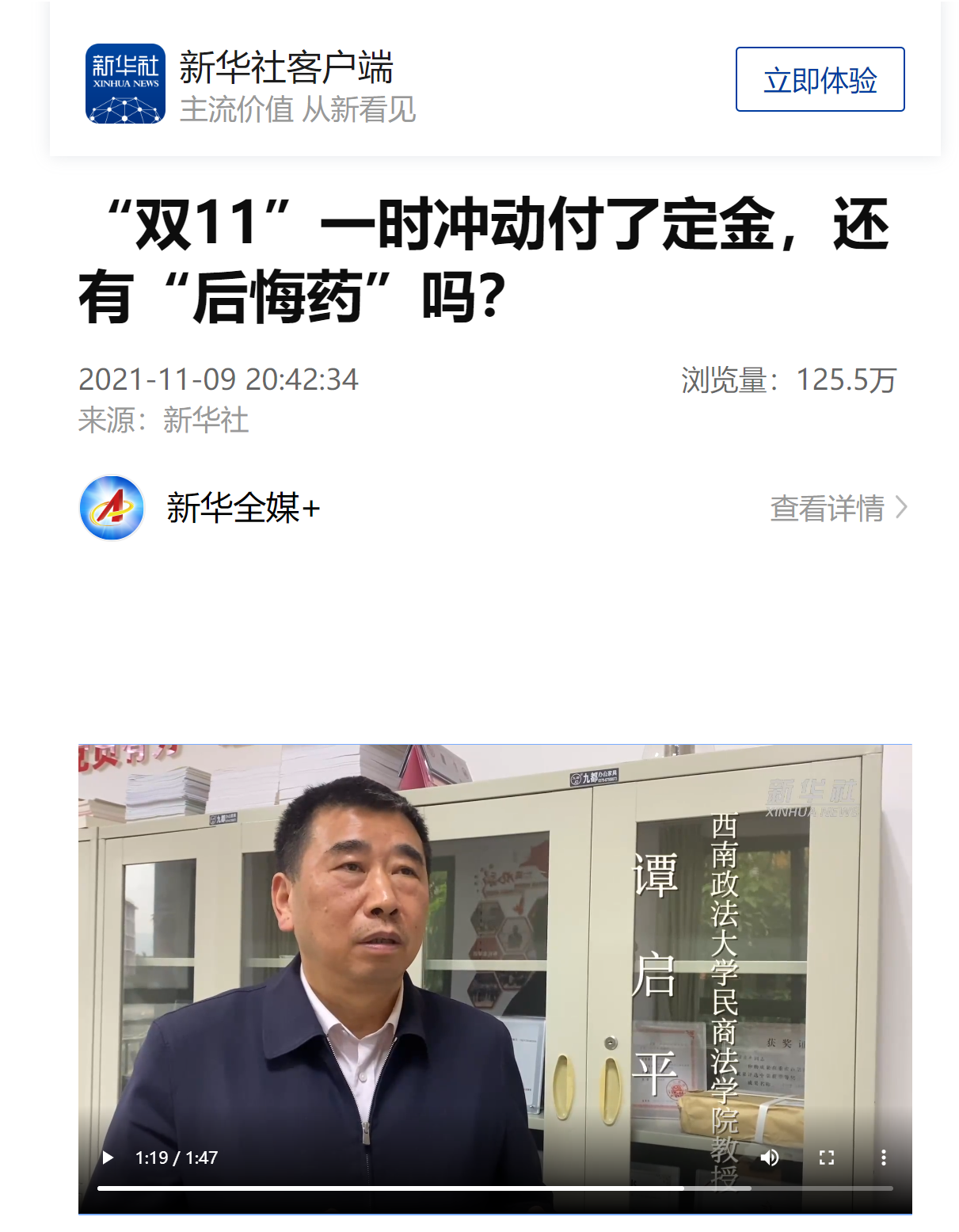Open the video overflow menu
The width and height of the screenshot is (959, 1232).
click(x=883, y=1158)
